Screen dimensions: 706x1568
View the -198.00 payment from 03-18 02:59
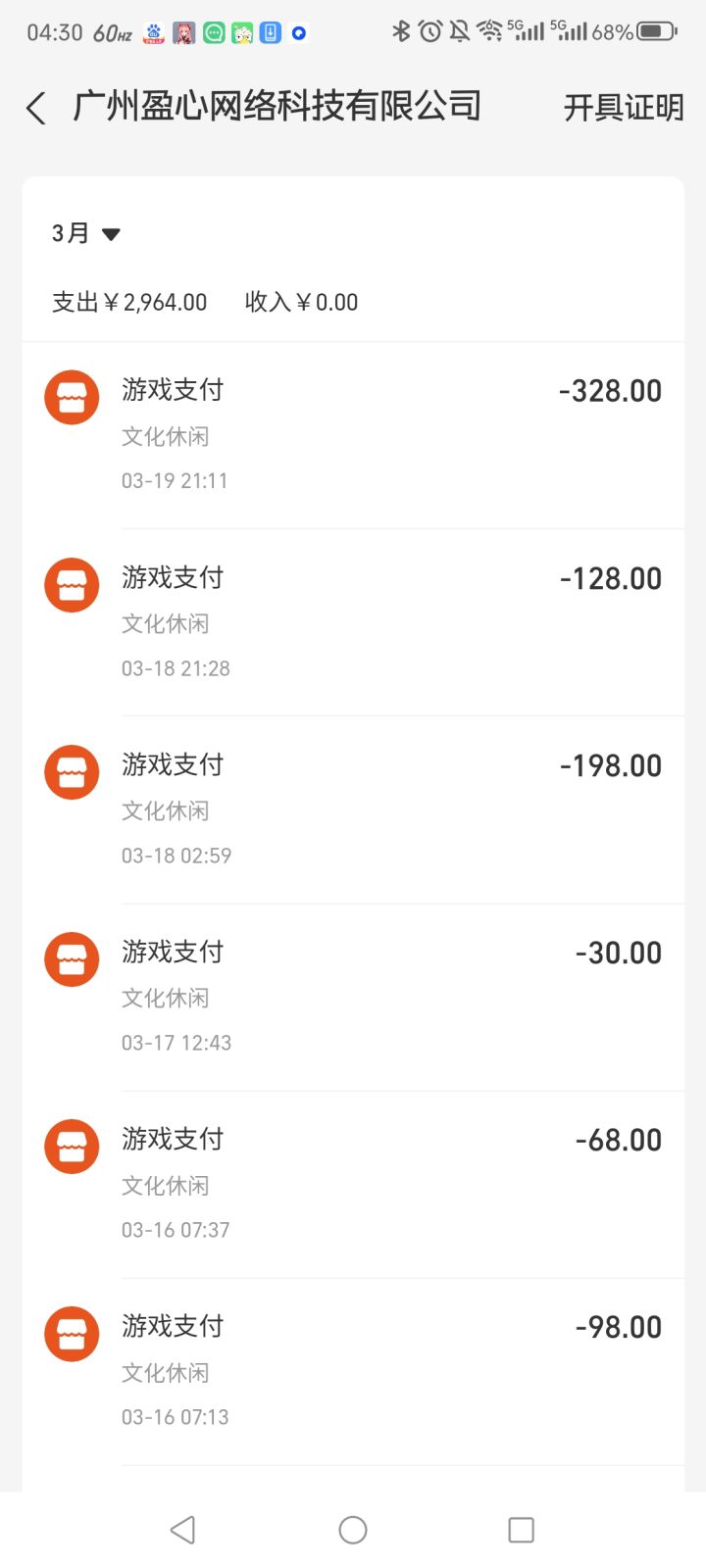tap(353, 809)
